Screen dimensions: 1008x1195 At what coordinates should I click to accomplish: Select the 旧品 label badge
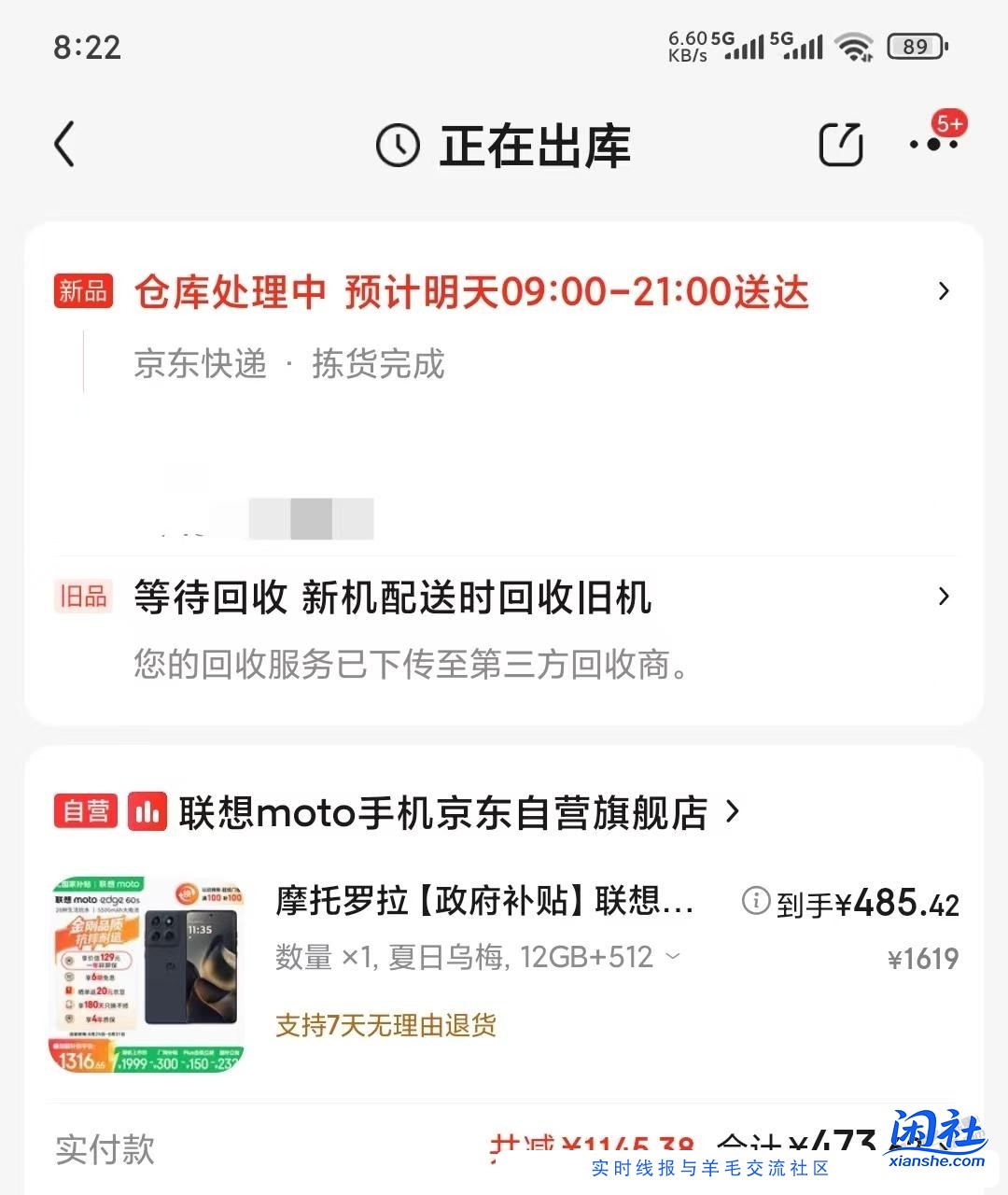click(x=83, y=597)
